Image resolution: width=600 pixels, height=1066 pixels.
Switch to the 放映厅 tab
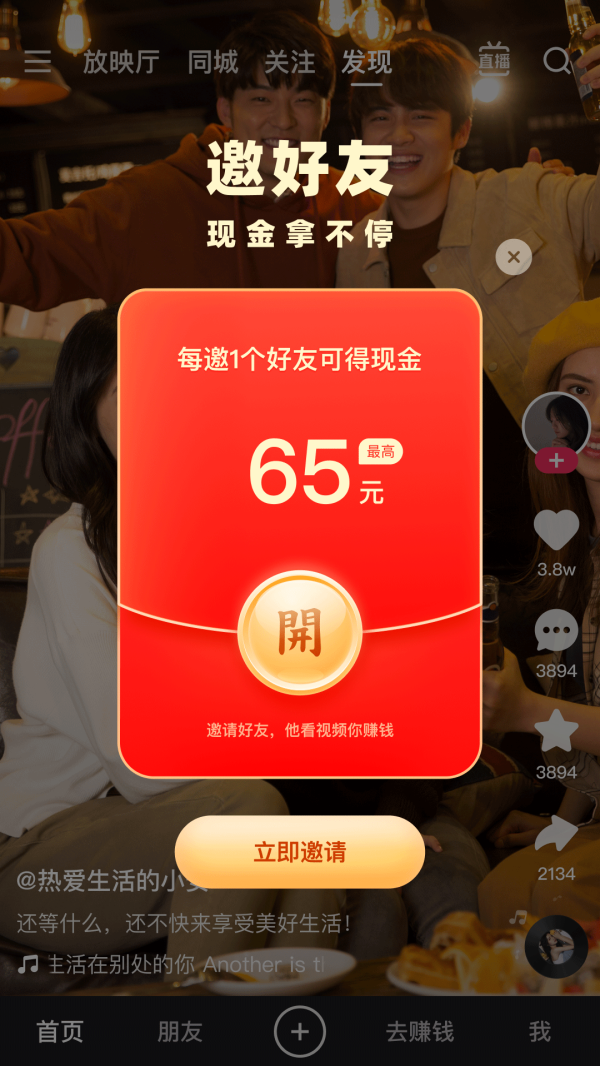tap(121, 62)
